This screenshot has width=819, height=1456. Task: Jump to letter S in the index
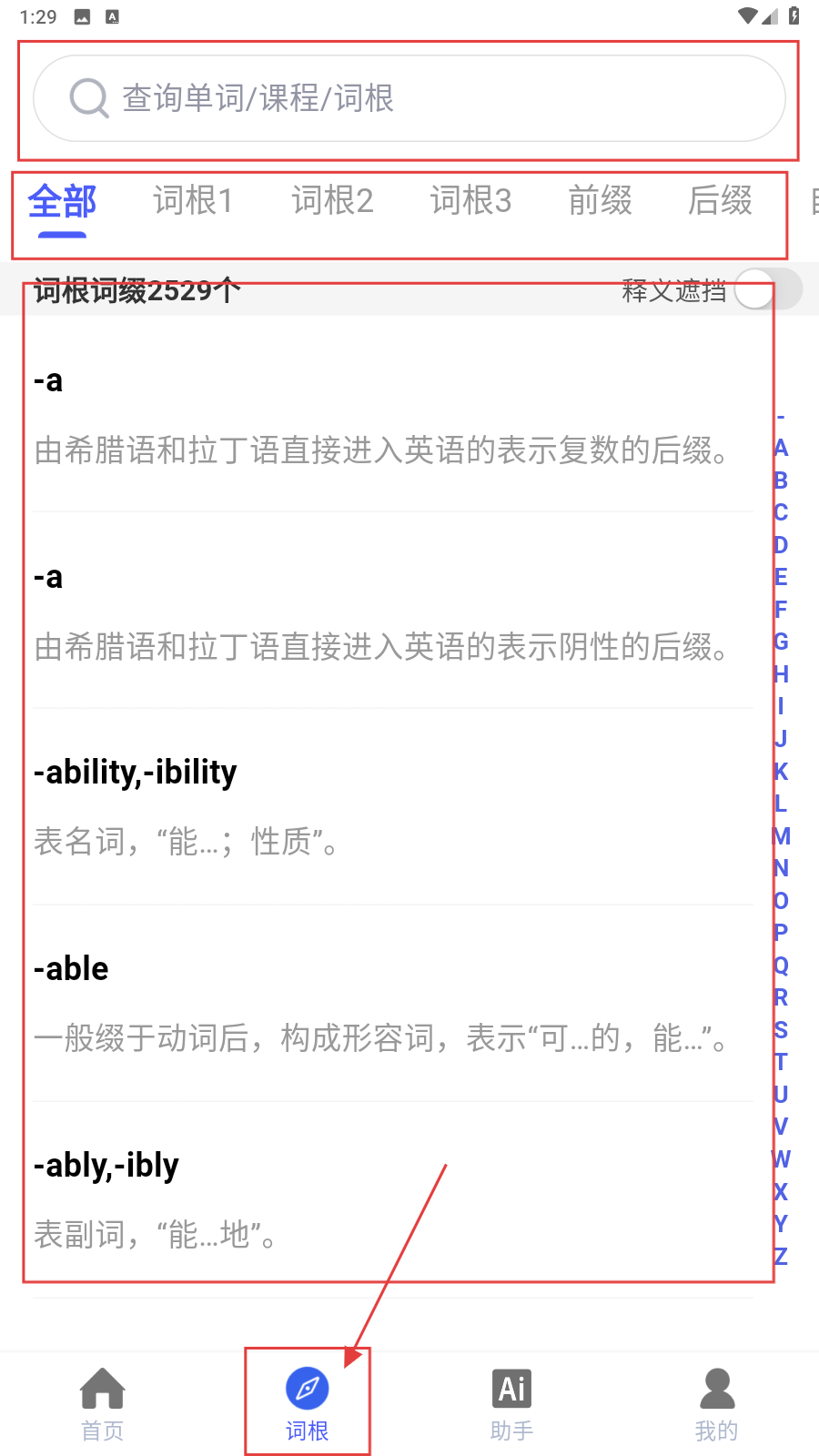pyautogui.click(x=781, y=1030)
